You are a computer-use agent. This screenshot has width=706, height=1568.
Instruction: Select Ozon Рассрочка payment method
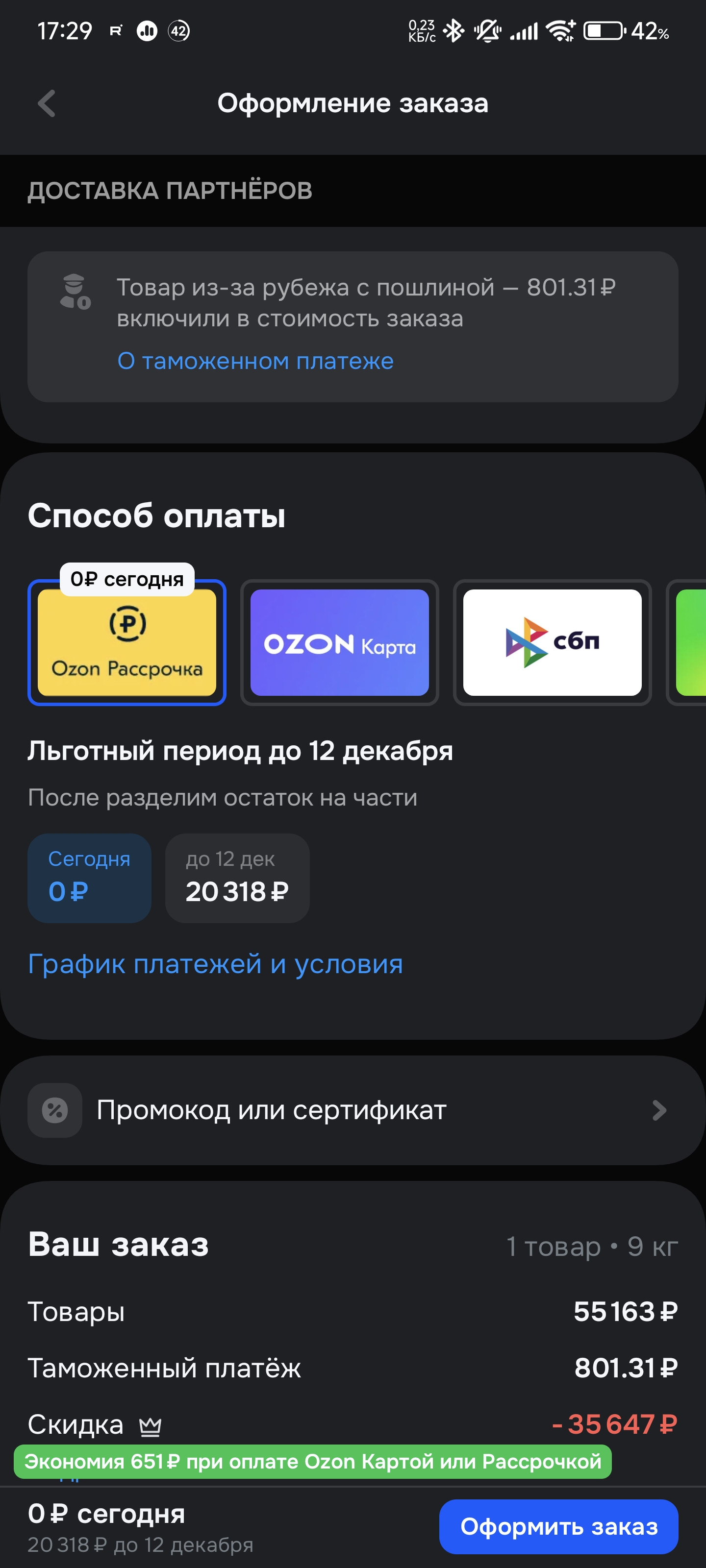pyautogui.click(x=126, y=643)
